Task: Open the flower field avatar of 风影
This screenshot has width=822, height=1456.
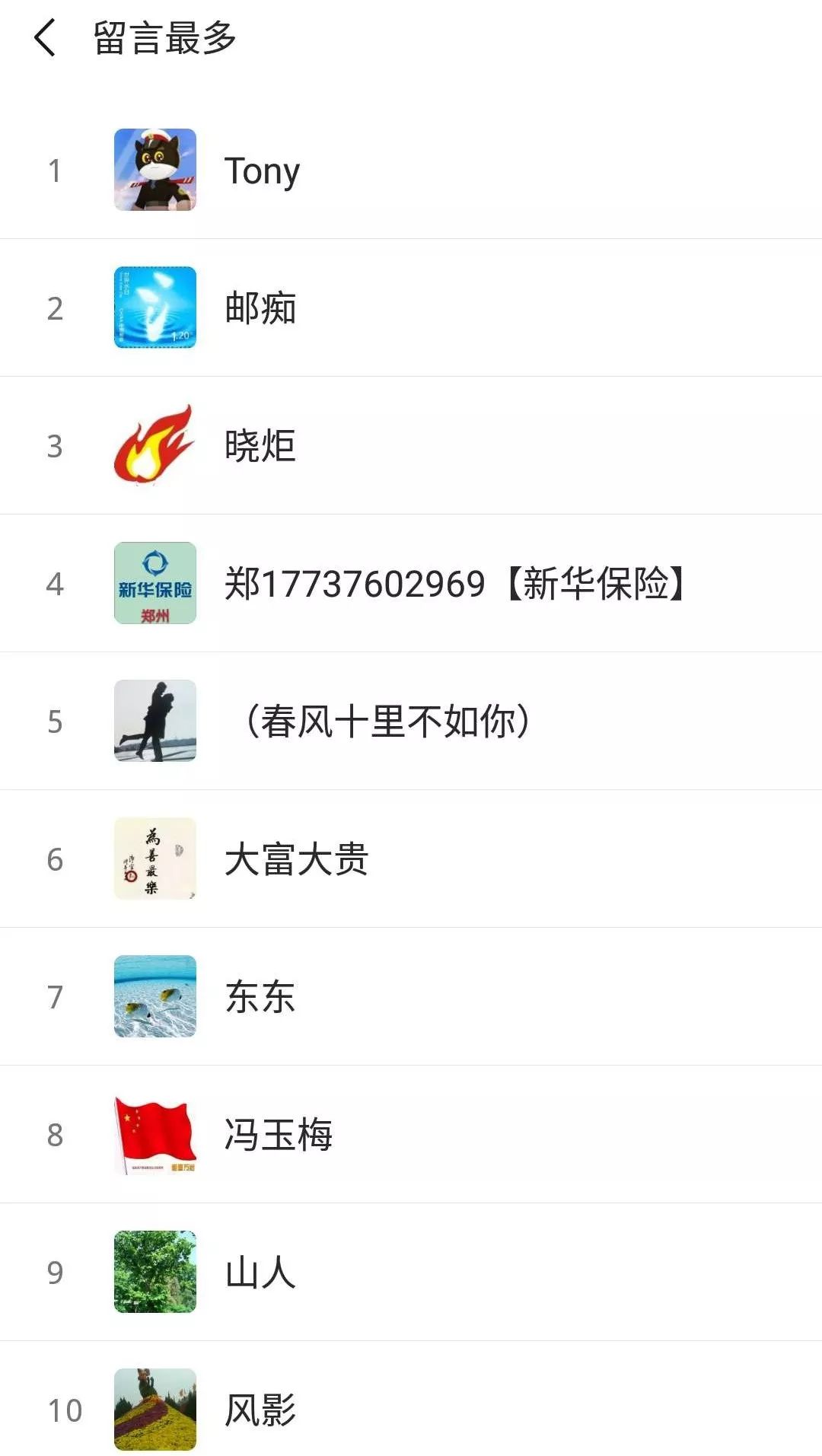Action: pyautogui.click(x=155, y=1408)
